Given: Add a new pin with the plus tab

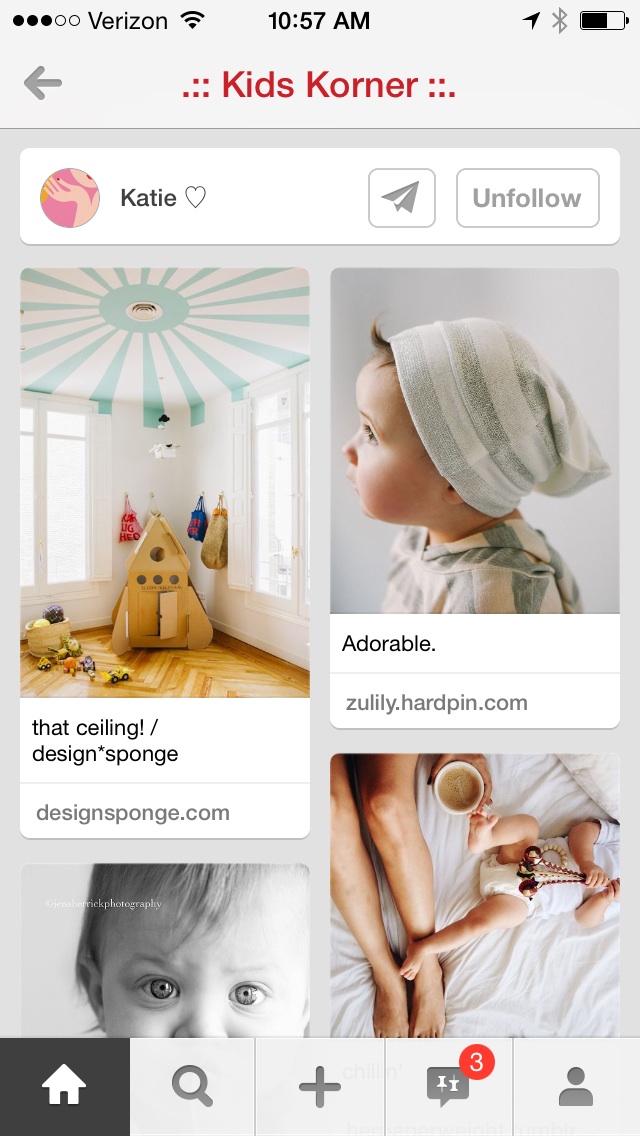Looking at the screenshot, I should click(320, 1087).
